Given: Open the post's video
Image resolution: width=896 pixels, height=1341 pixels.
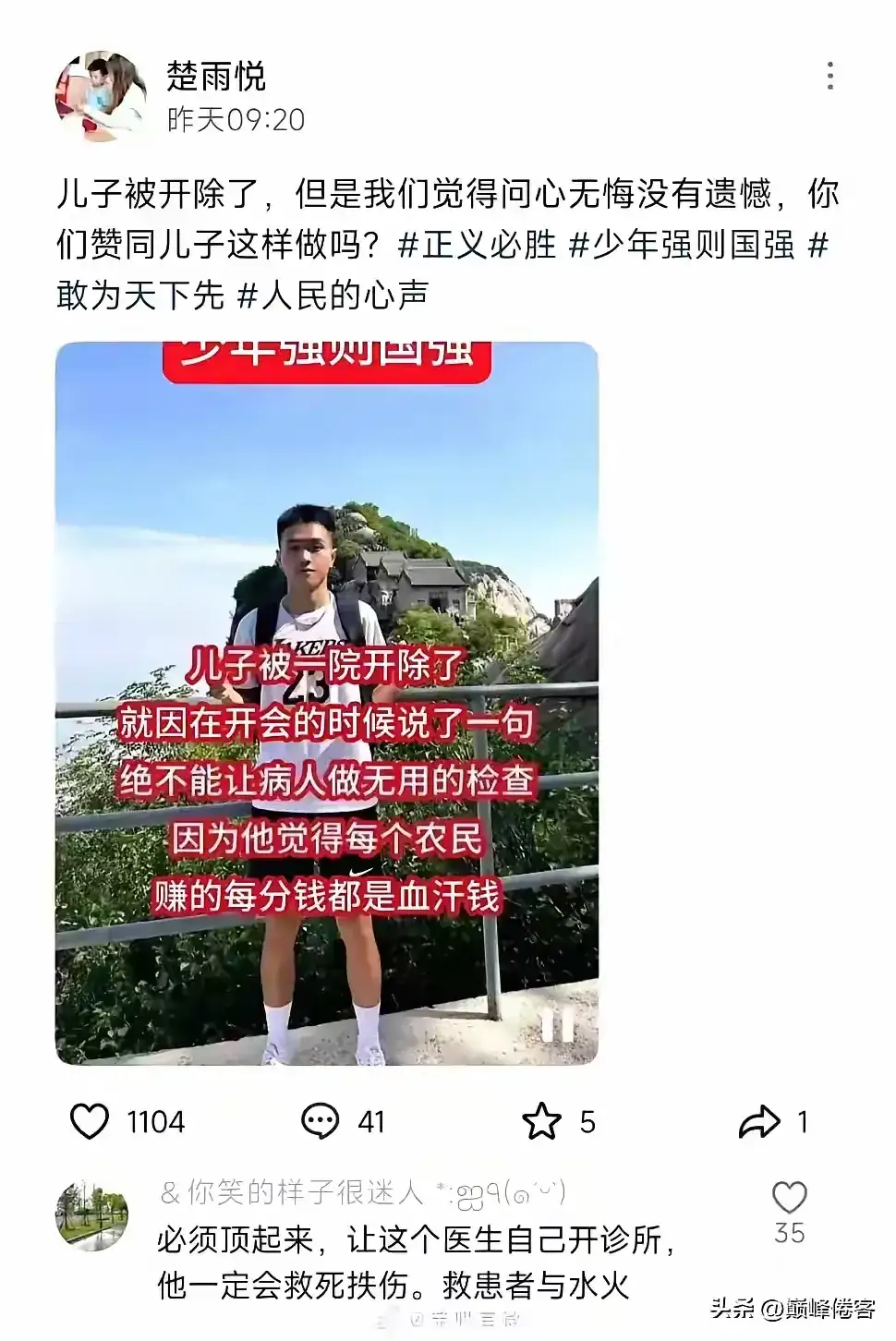Looking at the screenshot, I should [326, 702].
